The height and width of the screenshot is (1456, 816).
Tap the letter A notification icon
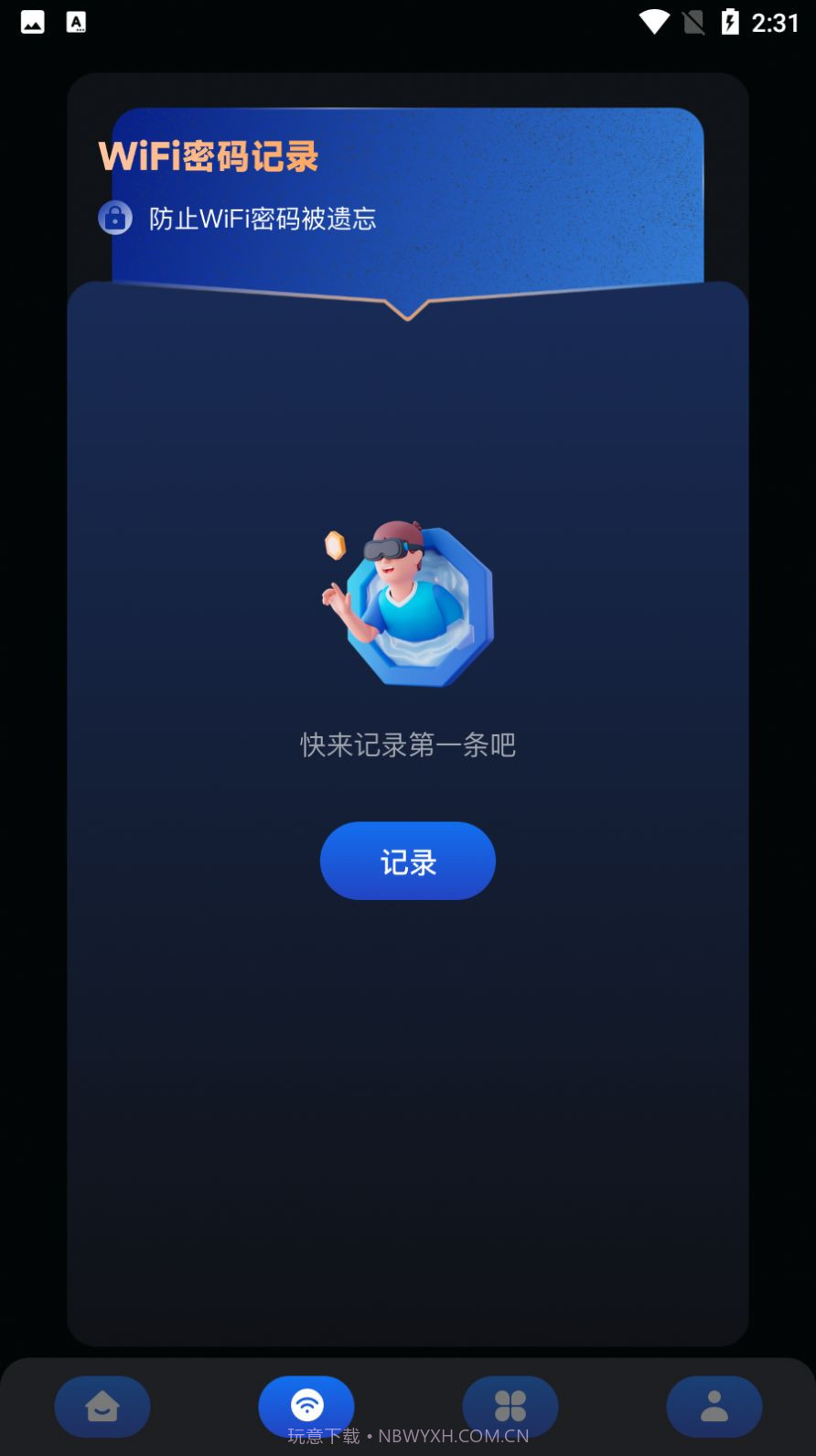(77, 21)
